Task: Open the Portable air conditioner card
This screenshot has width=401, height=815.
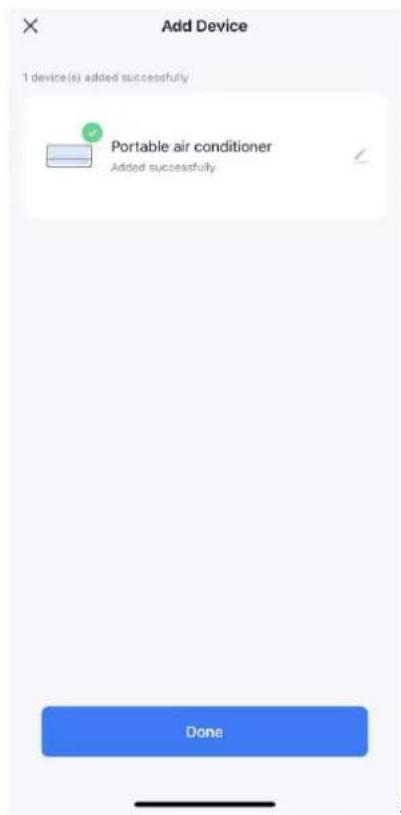Action: (x=204, y=156)
